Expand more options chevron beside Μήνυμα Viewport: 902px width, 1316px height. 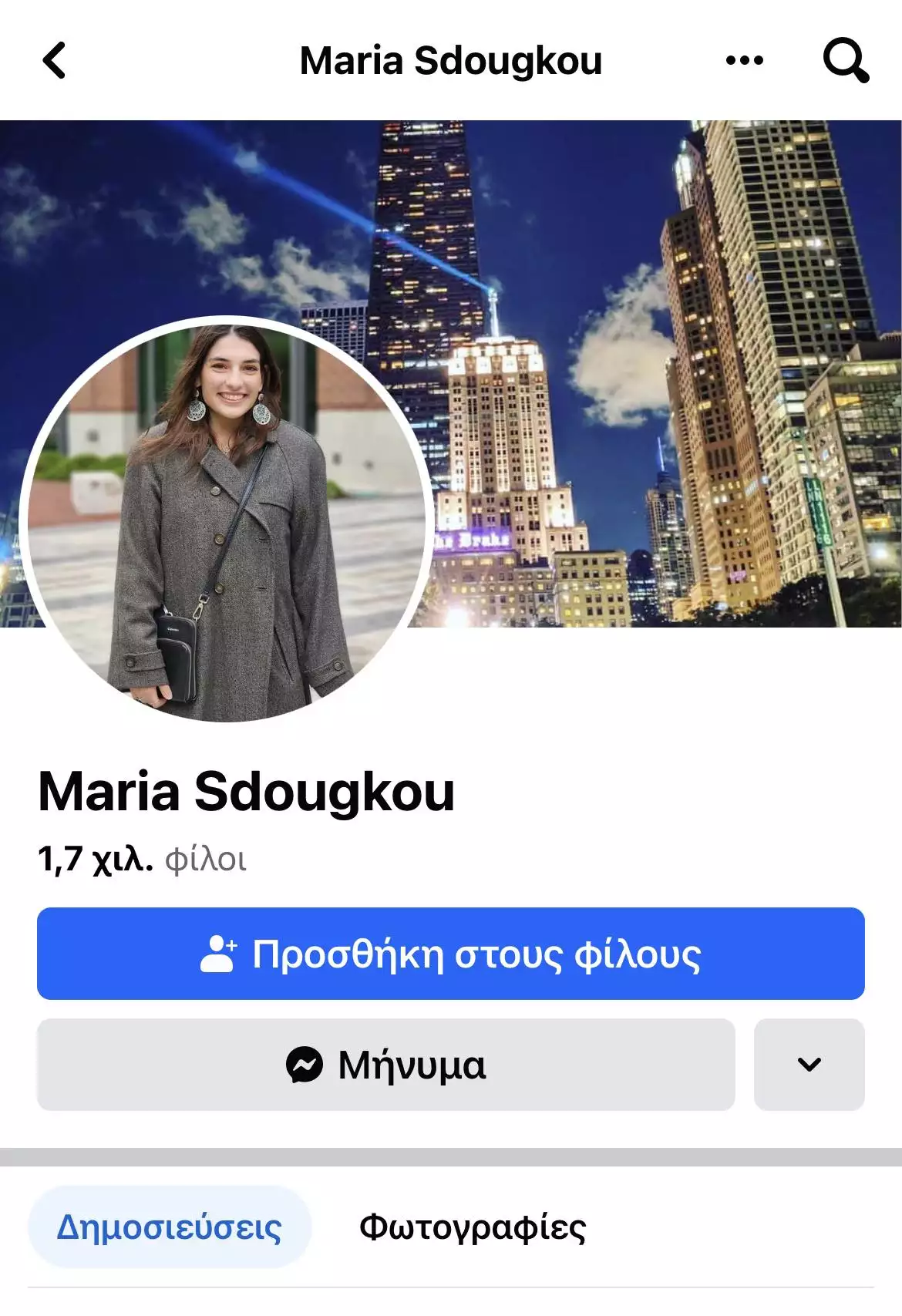coord(809,1065)
